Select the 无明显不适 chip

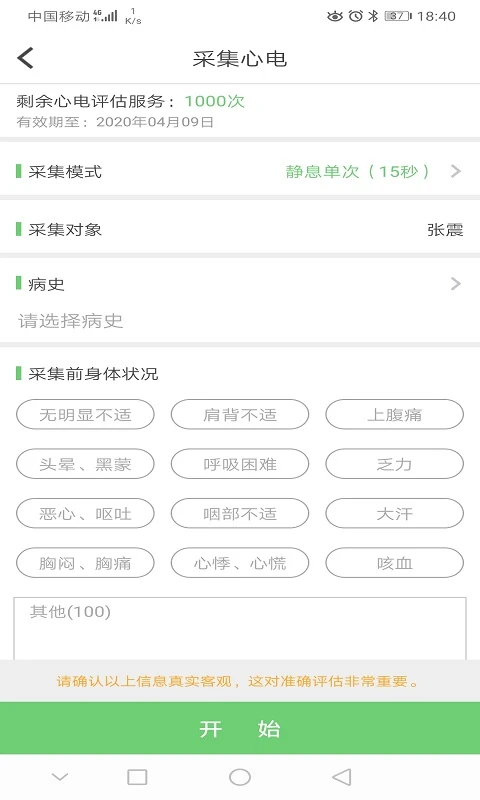click(x=85, y=414)
